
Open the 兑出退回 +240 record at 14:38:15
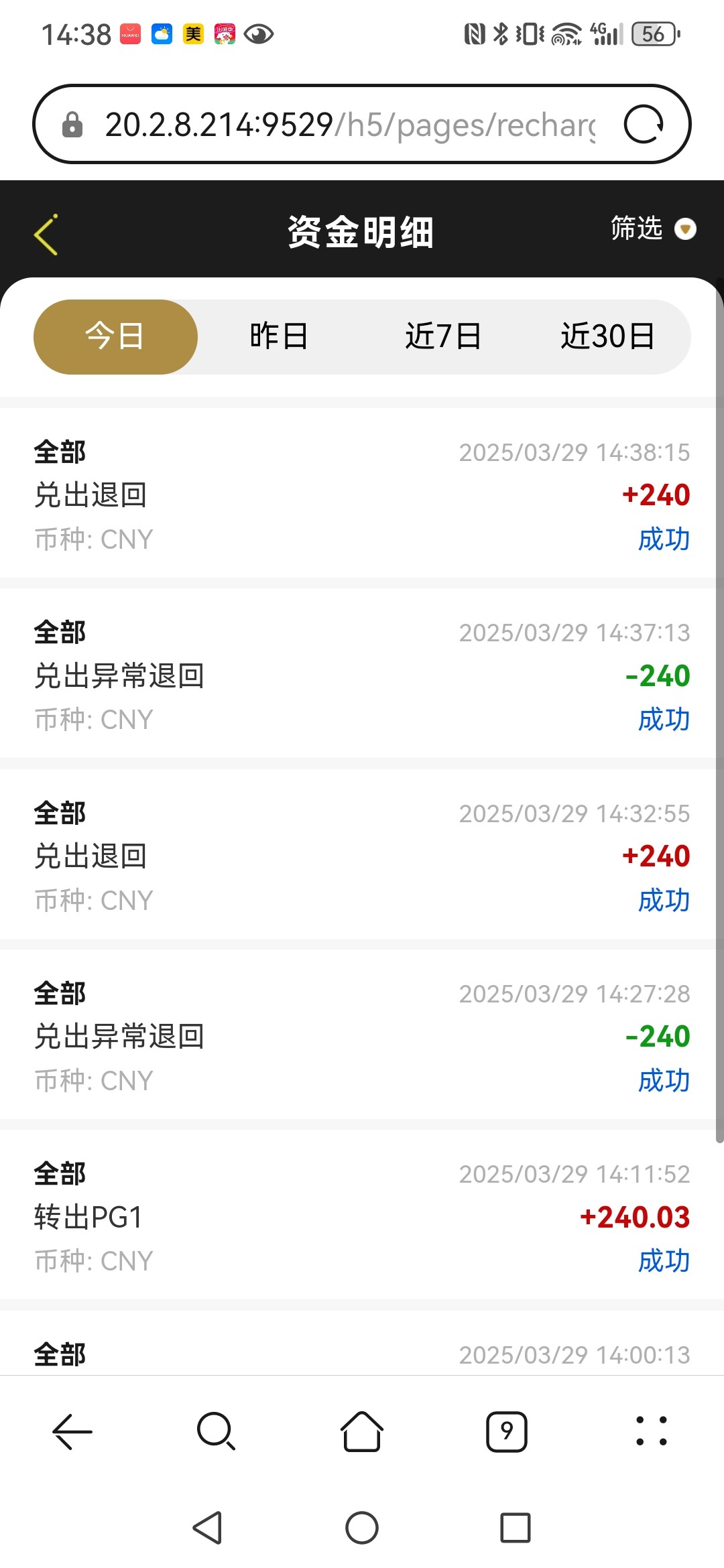361,495
